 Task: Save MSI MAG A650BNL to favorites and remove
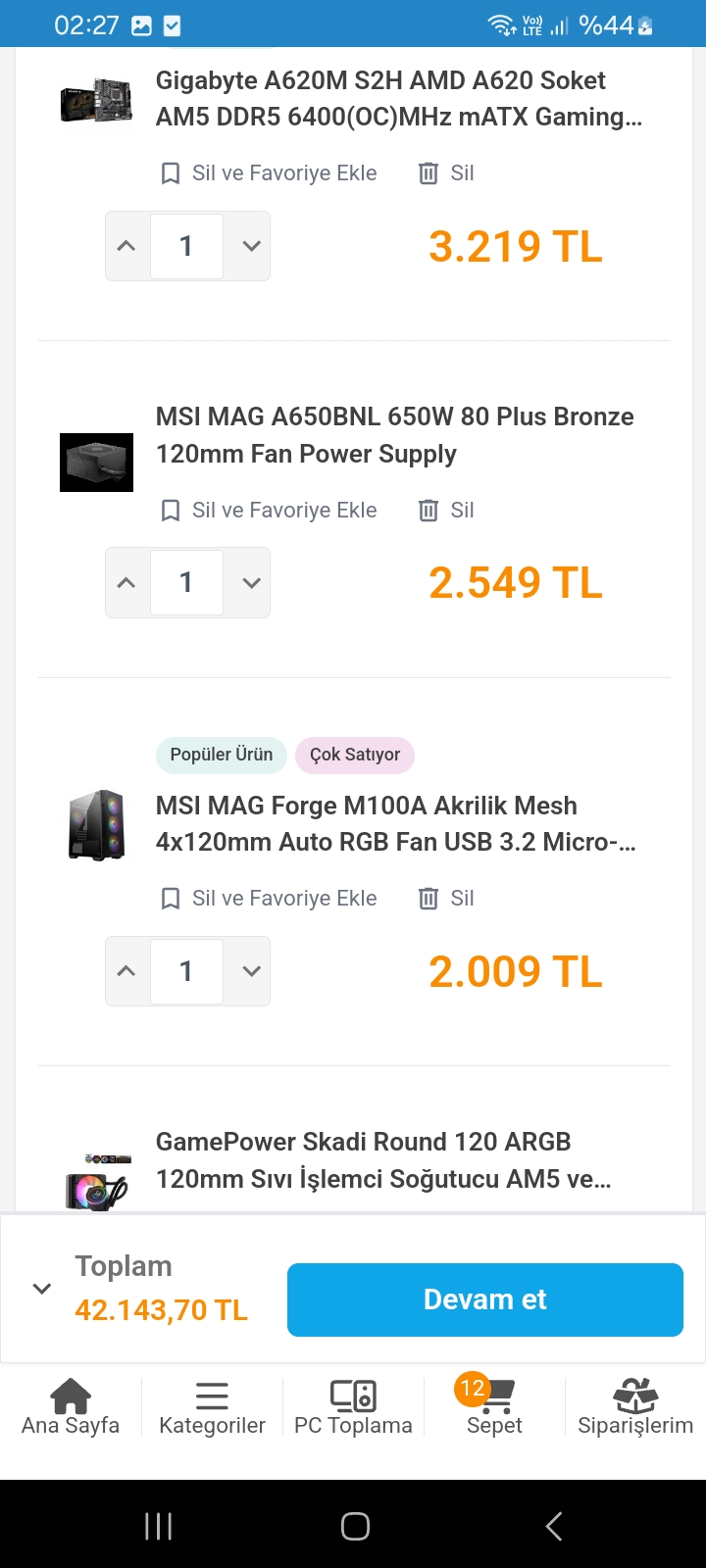click(x=269, y=511)
